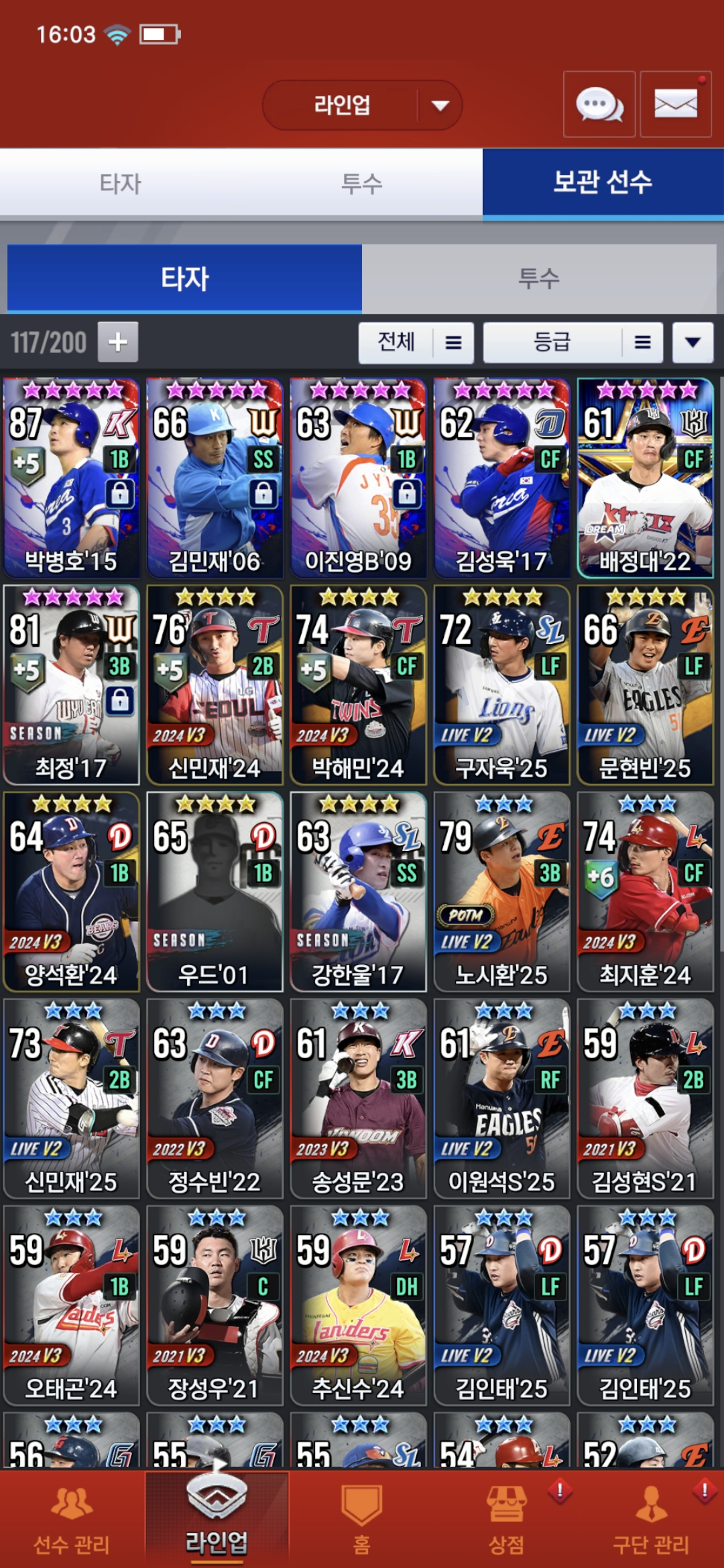Image resolution: width=724 pixels, height=1568 pixels.
Task: Toggle the sort order arrow button
Action: pos(692,343)
